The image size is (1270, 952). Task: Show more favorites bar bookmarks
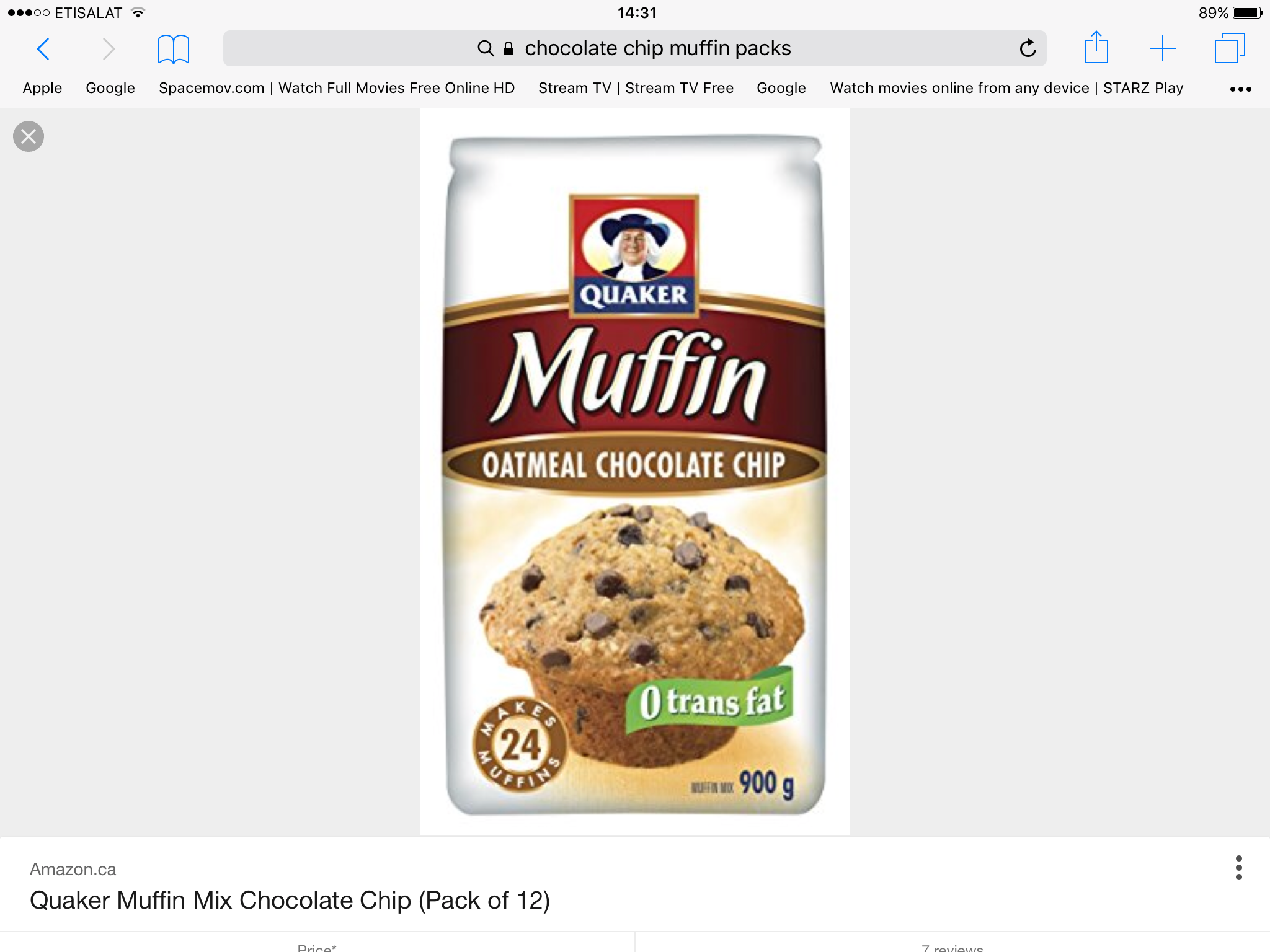click(x=1240, y=89)
